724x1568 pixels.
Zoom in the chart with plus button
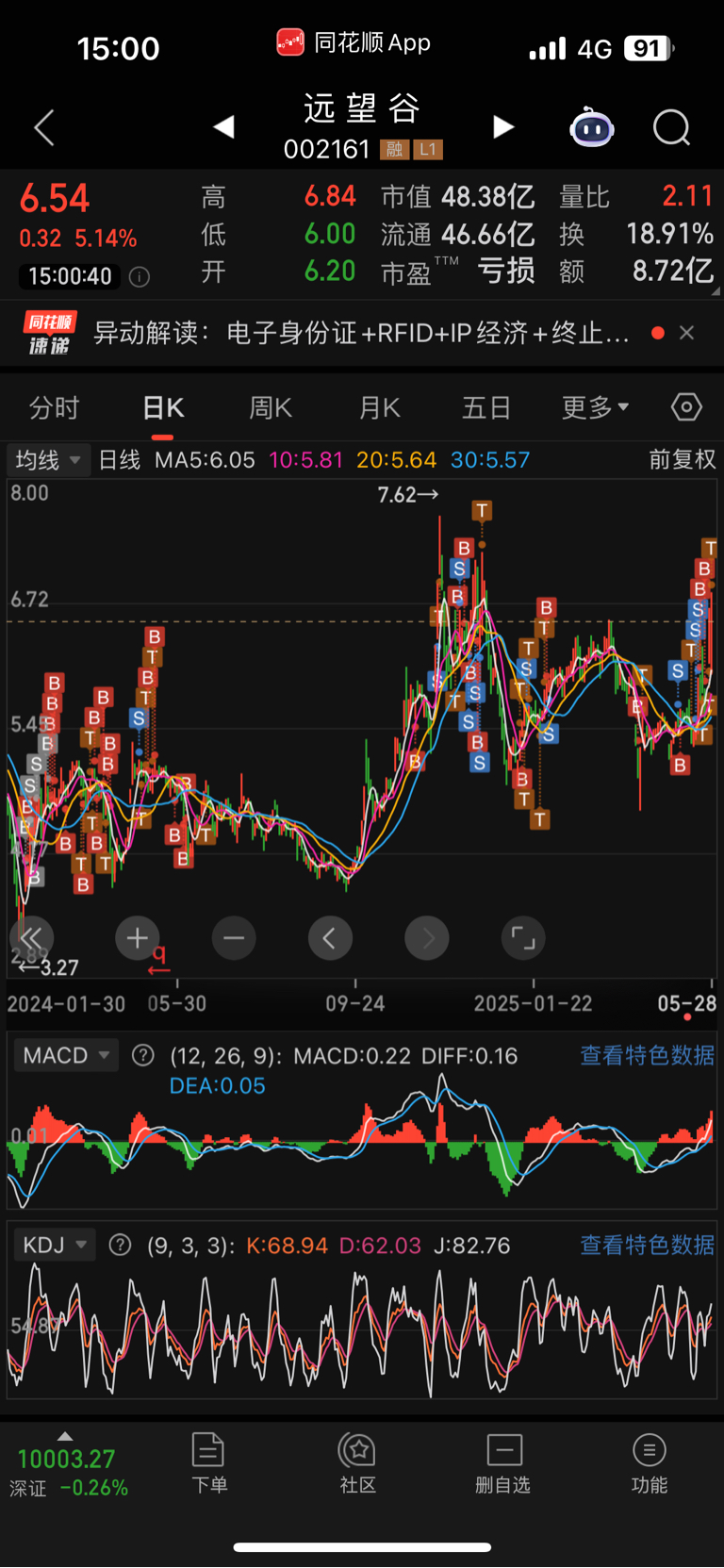pos(138,938)
